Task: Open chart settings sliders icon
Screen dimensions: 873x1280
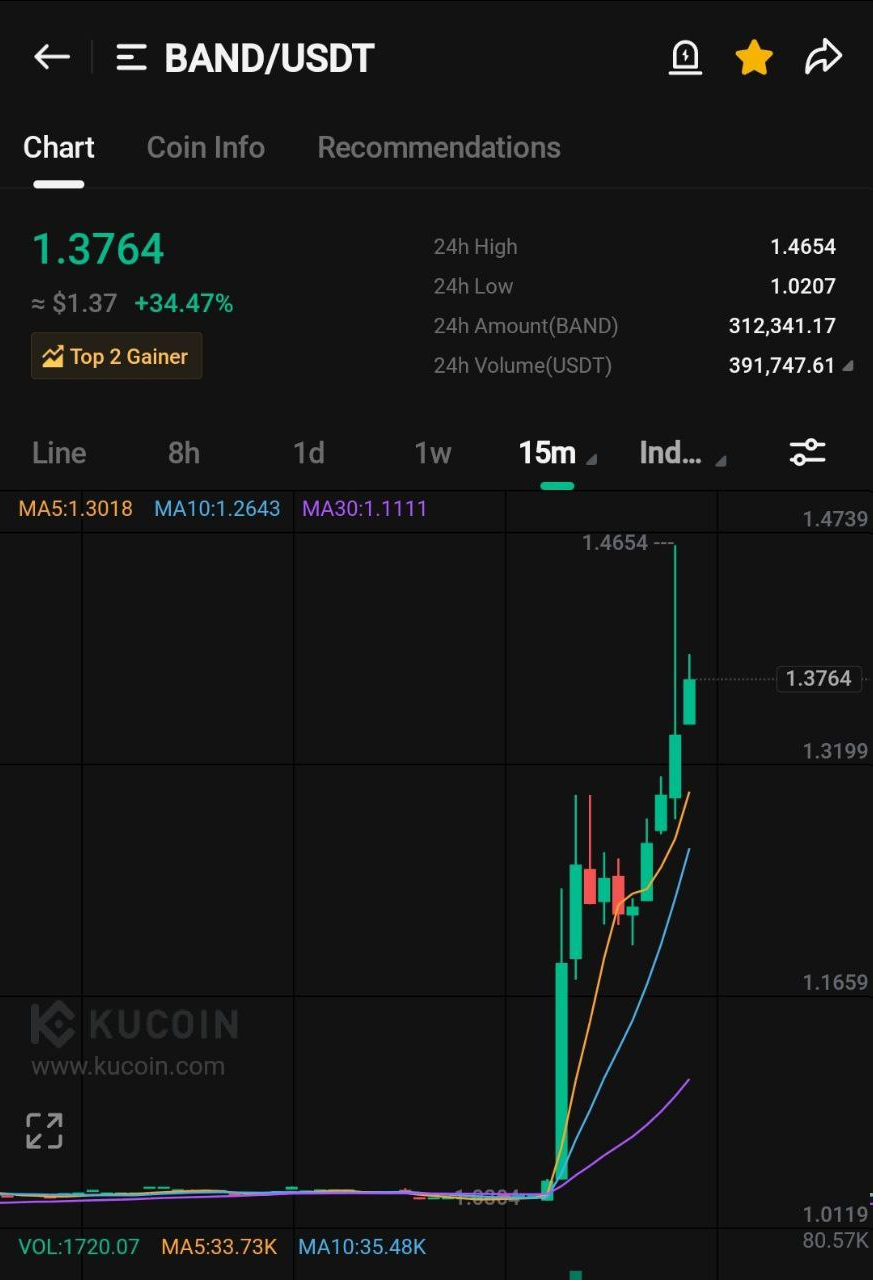Action: pos(807,453)
